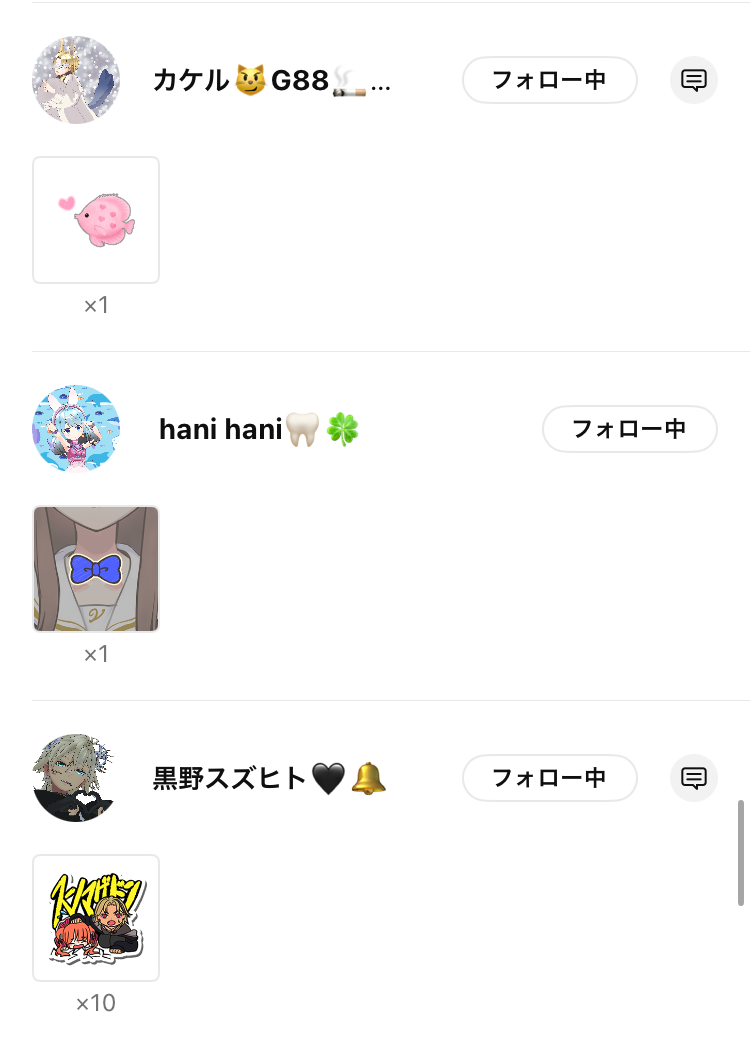Open the message icon next to 黒野スズヒト

pyautogui.click(x=693, y=778)
